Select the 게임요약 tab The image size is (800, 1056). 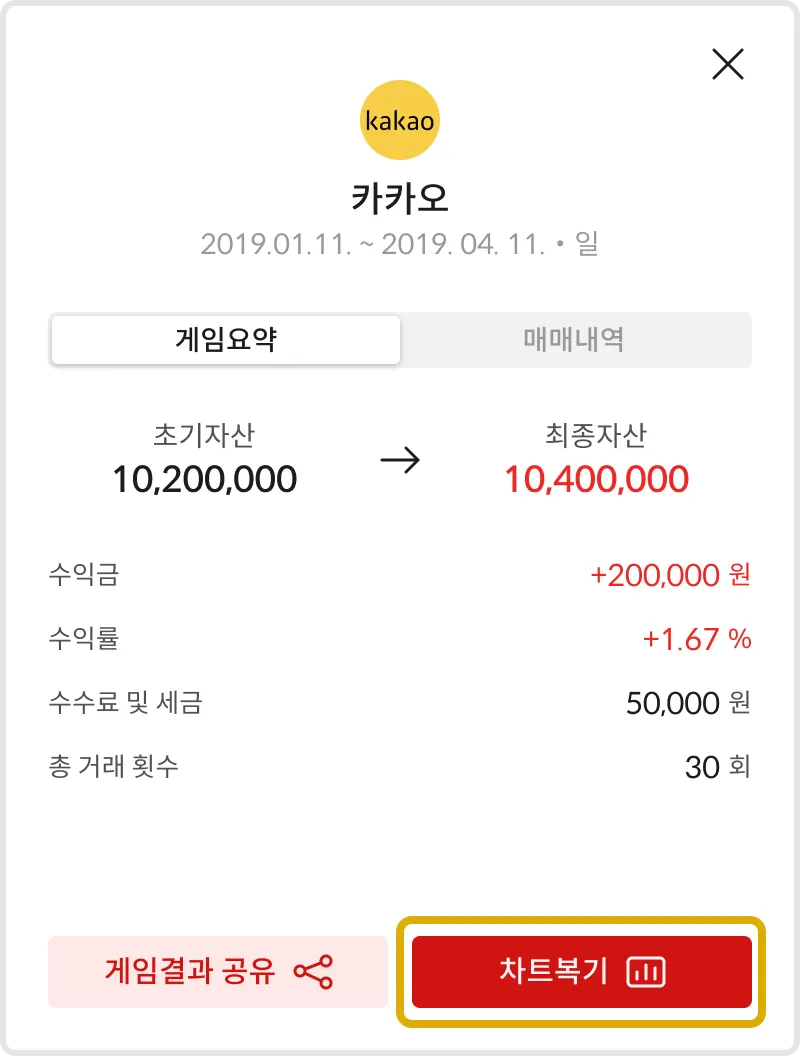(x=226, y=340)
